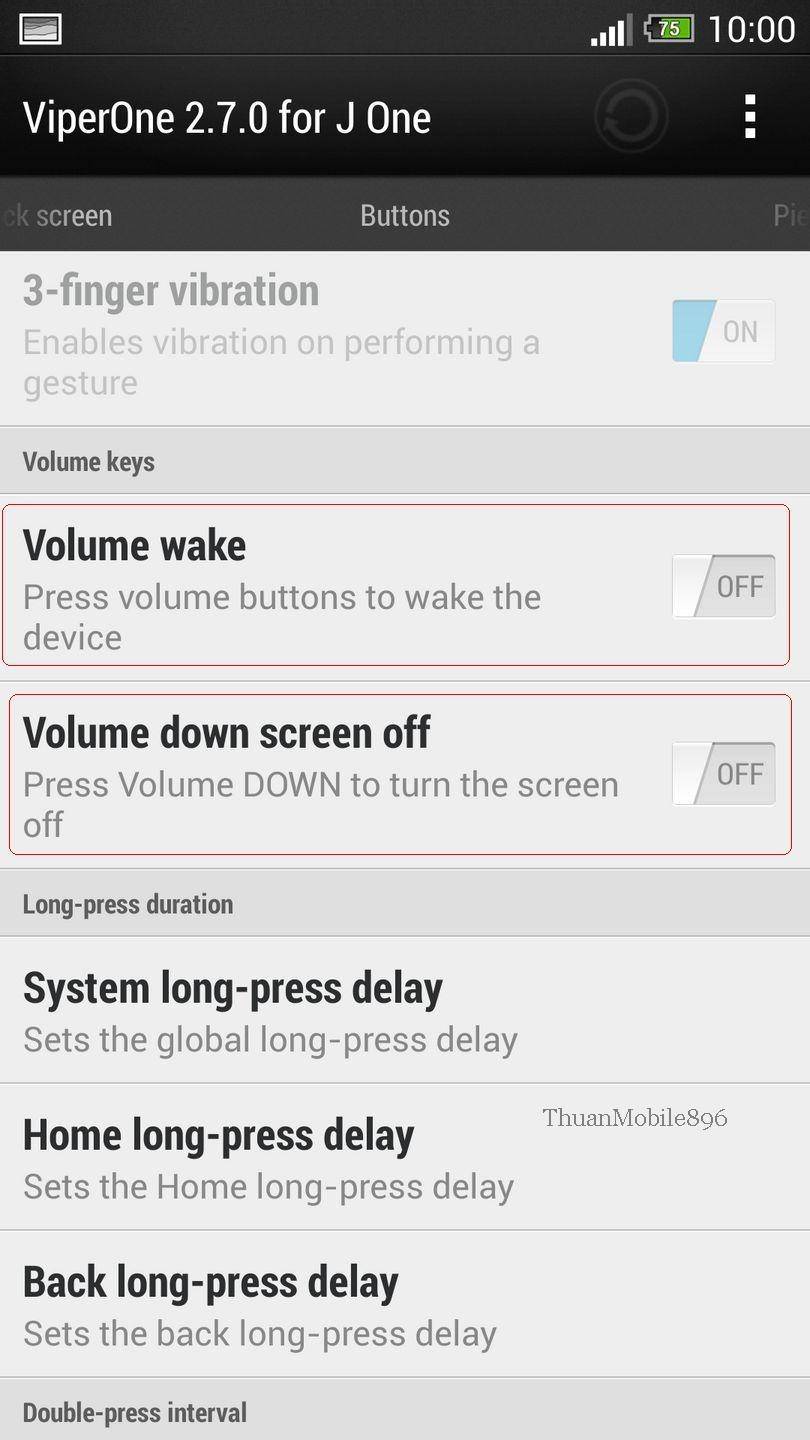Switch to the Pie tab
Screen dimensions: 810x1440
pos(790,216)
